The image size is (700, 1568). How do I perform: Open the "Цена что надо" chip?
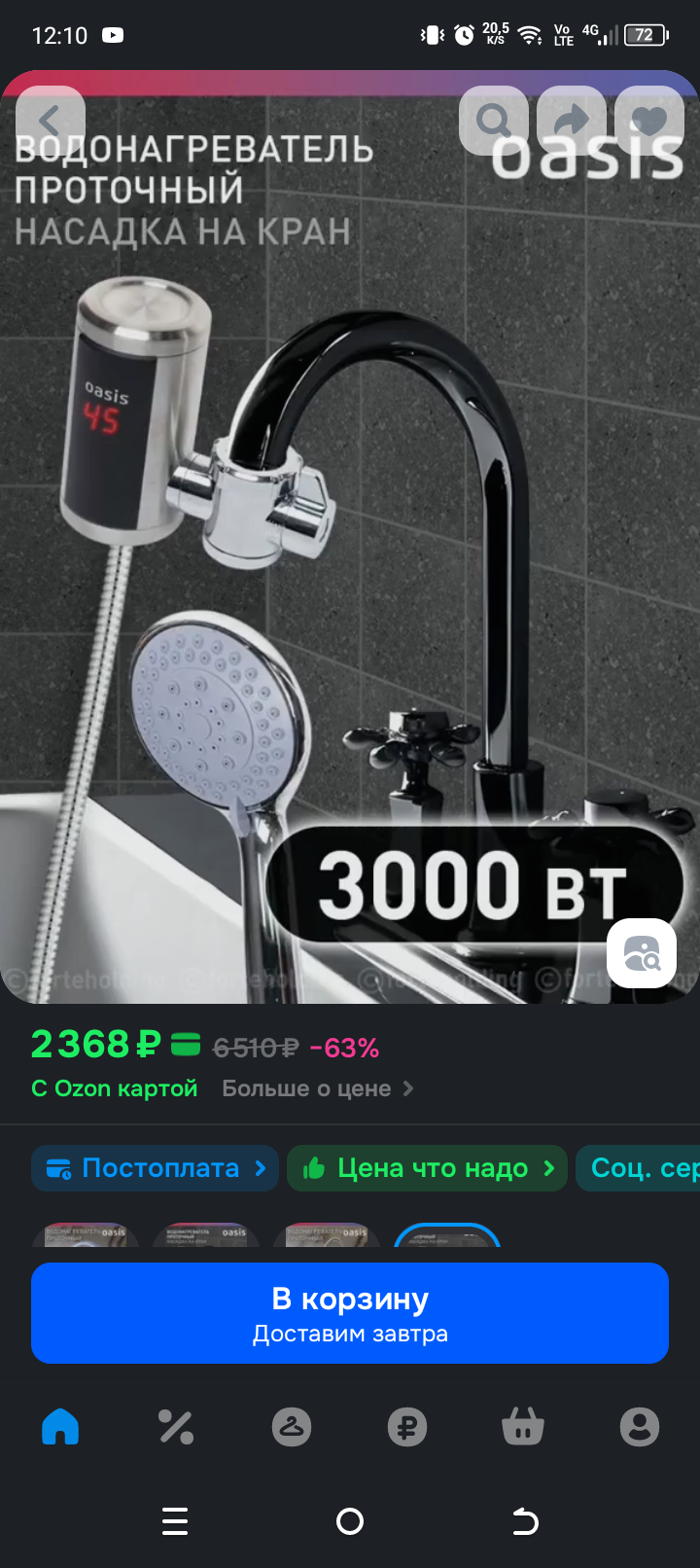[x=428, y=1168]
